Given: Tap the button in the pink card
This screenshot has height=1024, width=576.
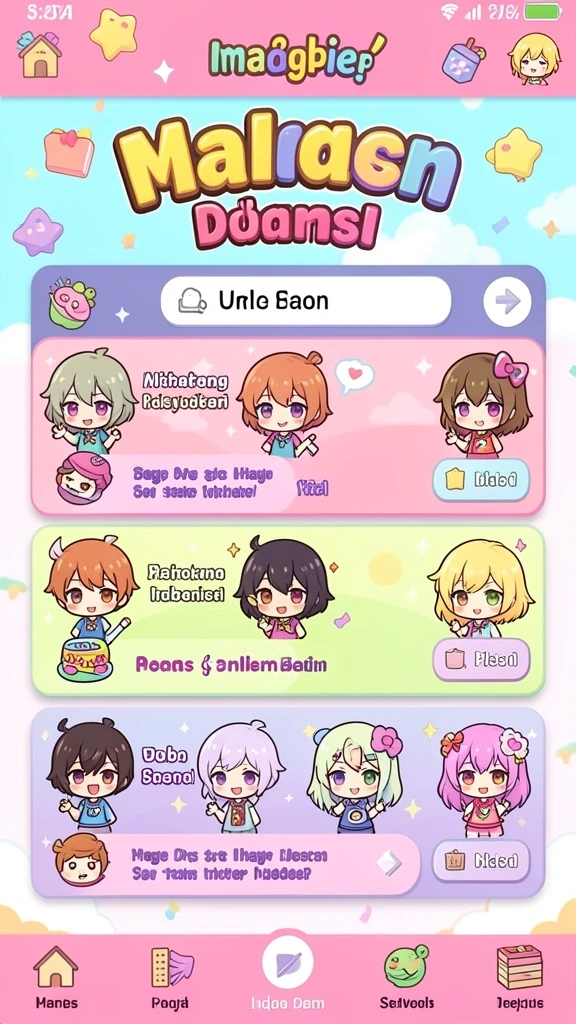Looking at the screenshot, I should coord(481,480).
